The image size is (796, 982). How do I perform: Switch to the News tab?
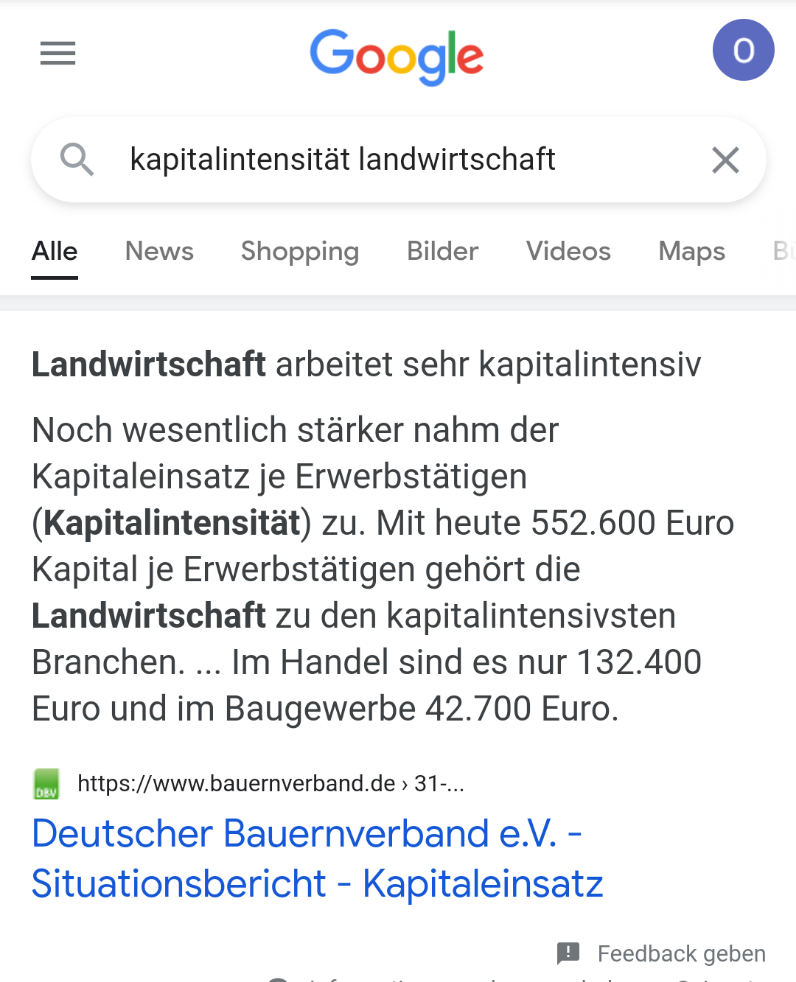click(159, 251)
